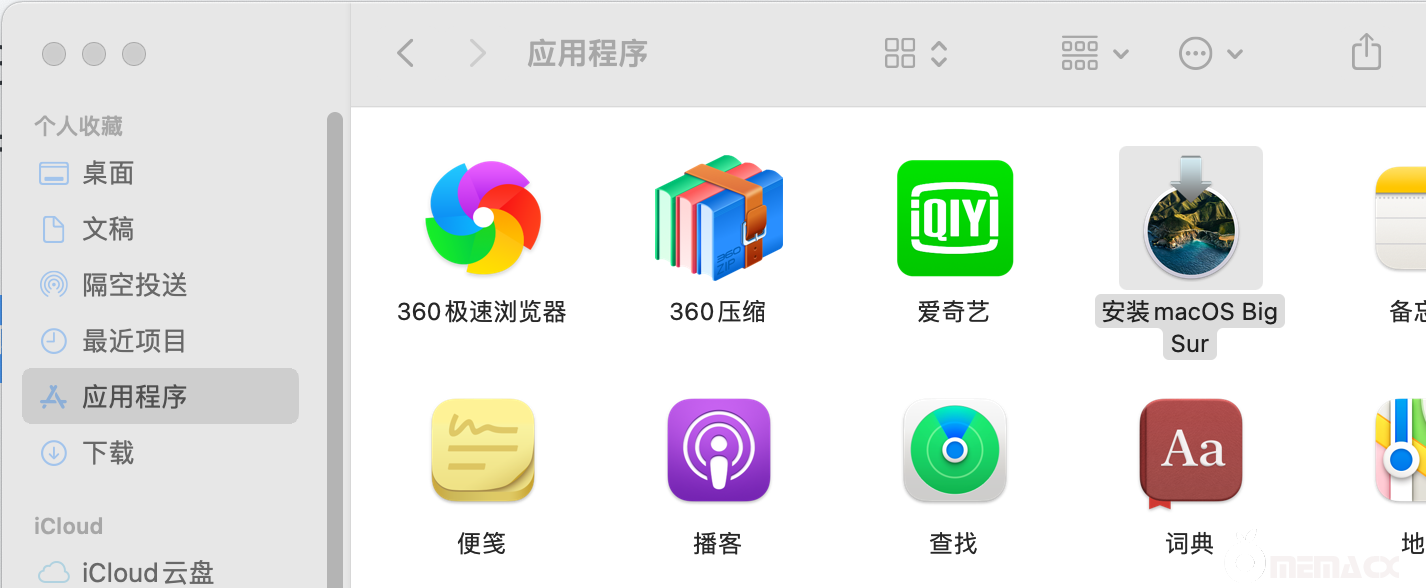Viewport: 1426px width, 588px height.
Task: Select the 360压缩 app icon
Action: pyautogui.click(x=718, y=218)
